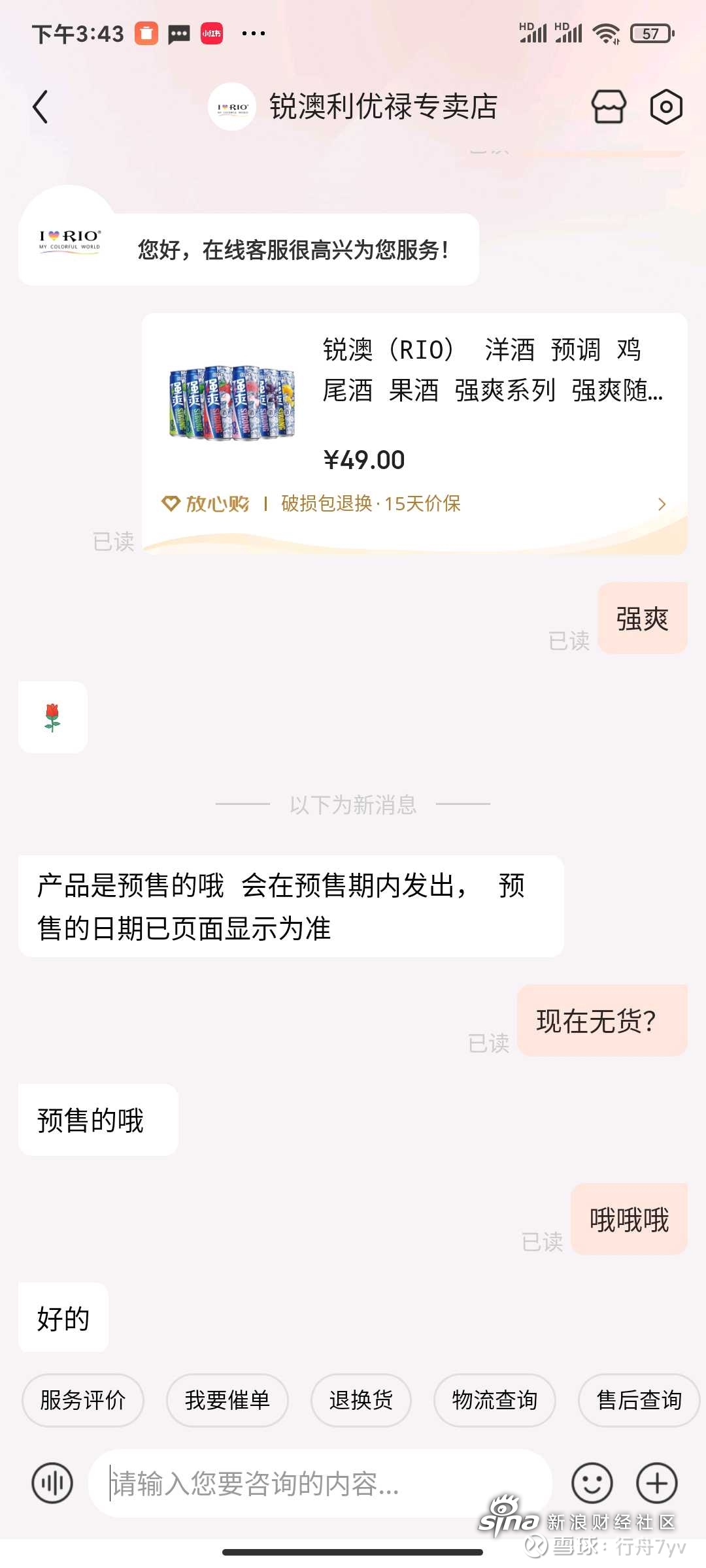Open chat settings icon

point(666,106)
